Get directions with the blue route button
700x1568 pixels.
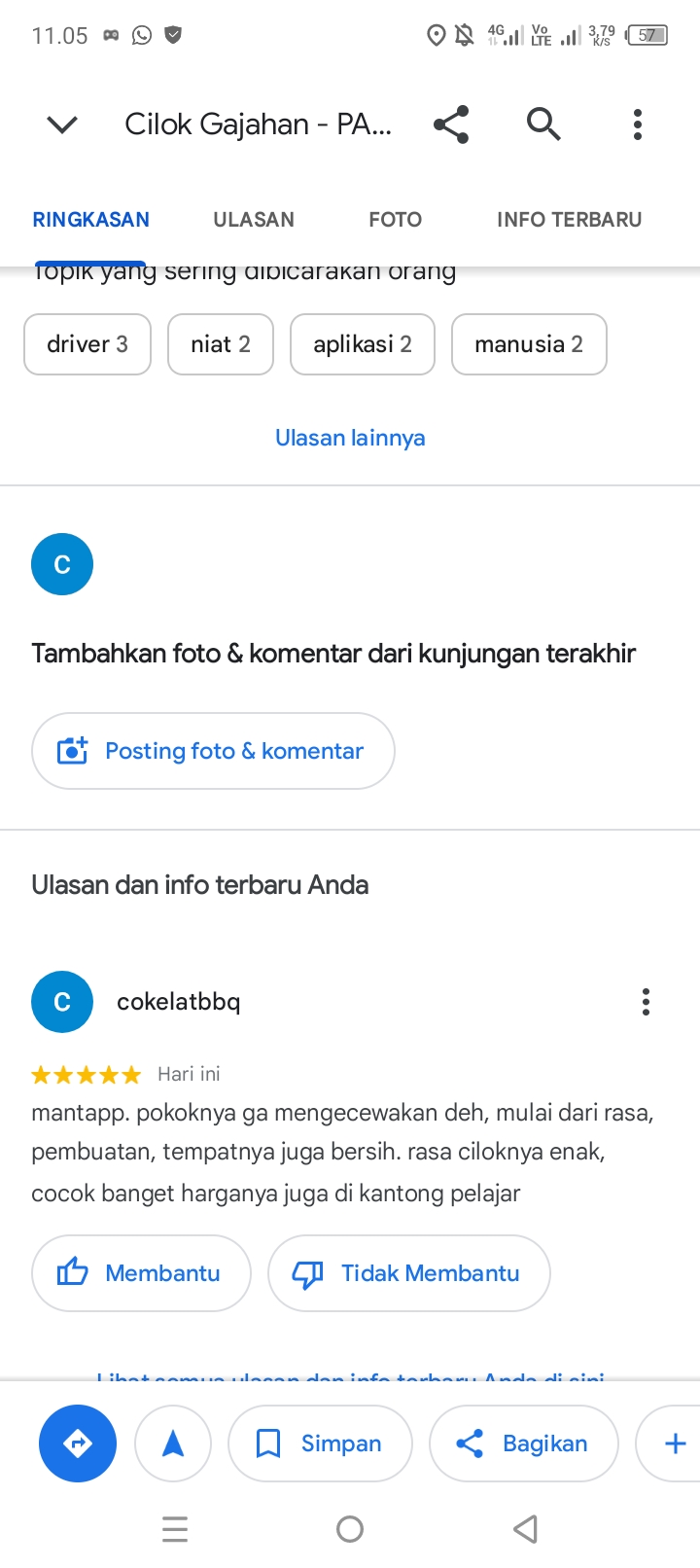pyautogui.click(x=78, y=1443)
